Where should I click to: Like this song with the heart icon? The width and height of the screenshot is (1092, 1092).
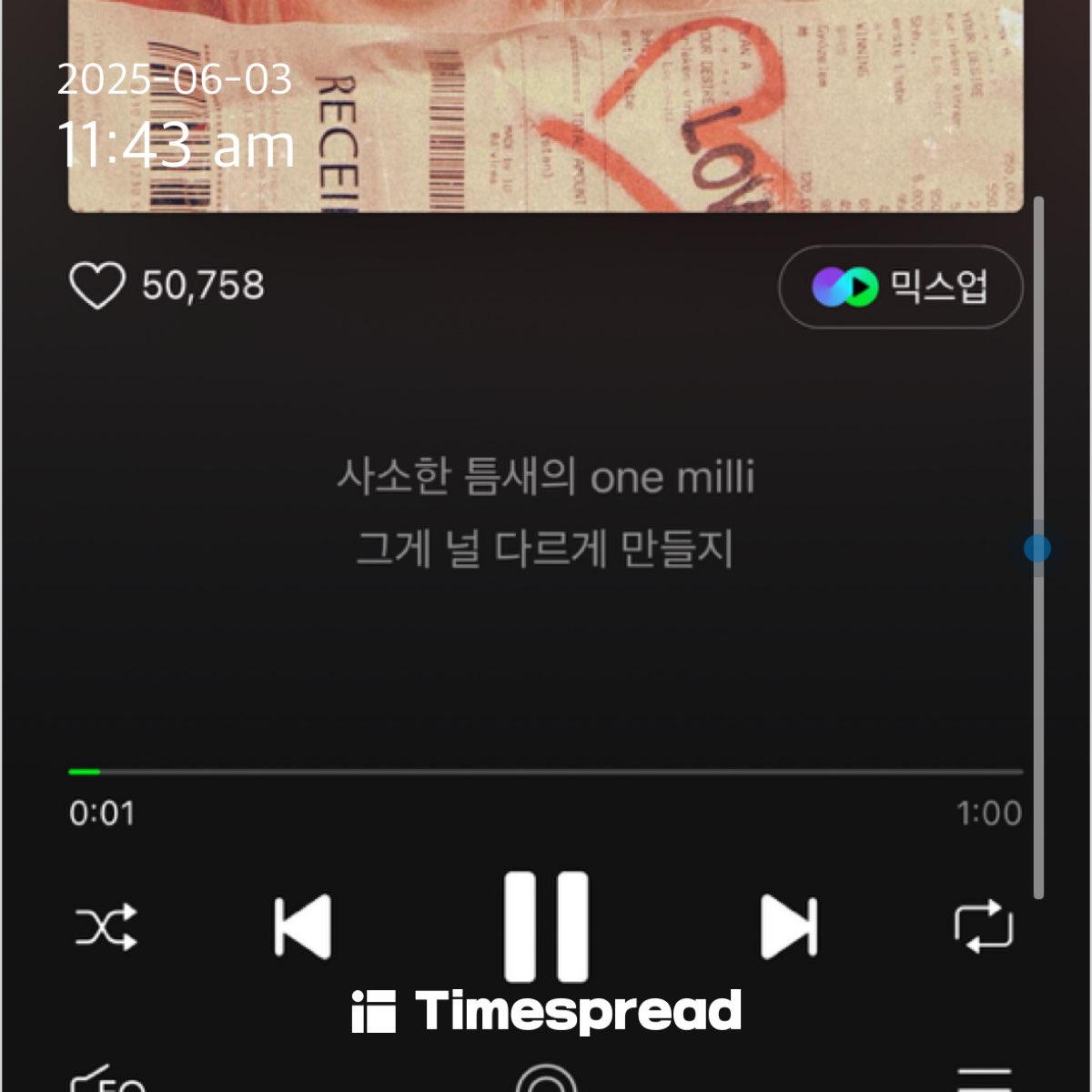(96, 286)
